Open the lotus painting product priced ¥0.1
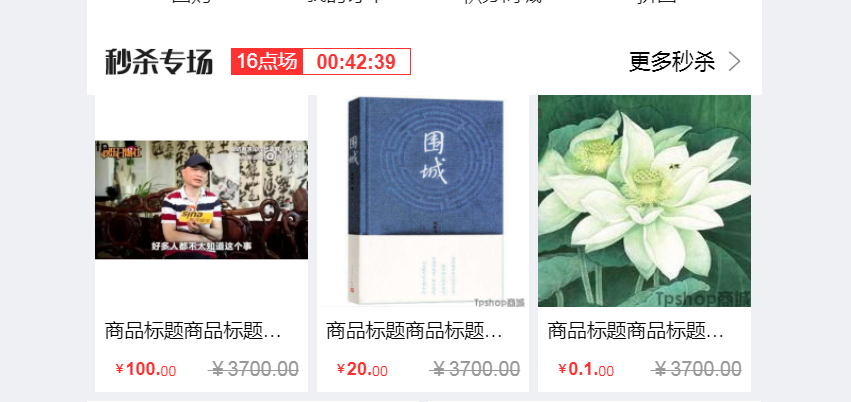Image resolution: width=851 pixels, height=402 pixels. 644,200
